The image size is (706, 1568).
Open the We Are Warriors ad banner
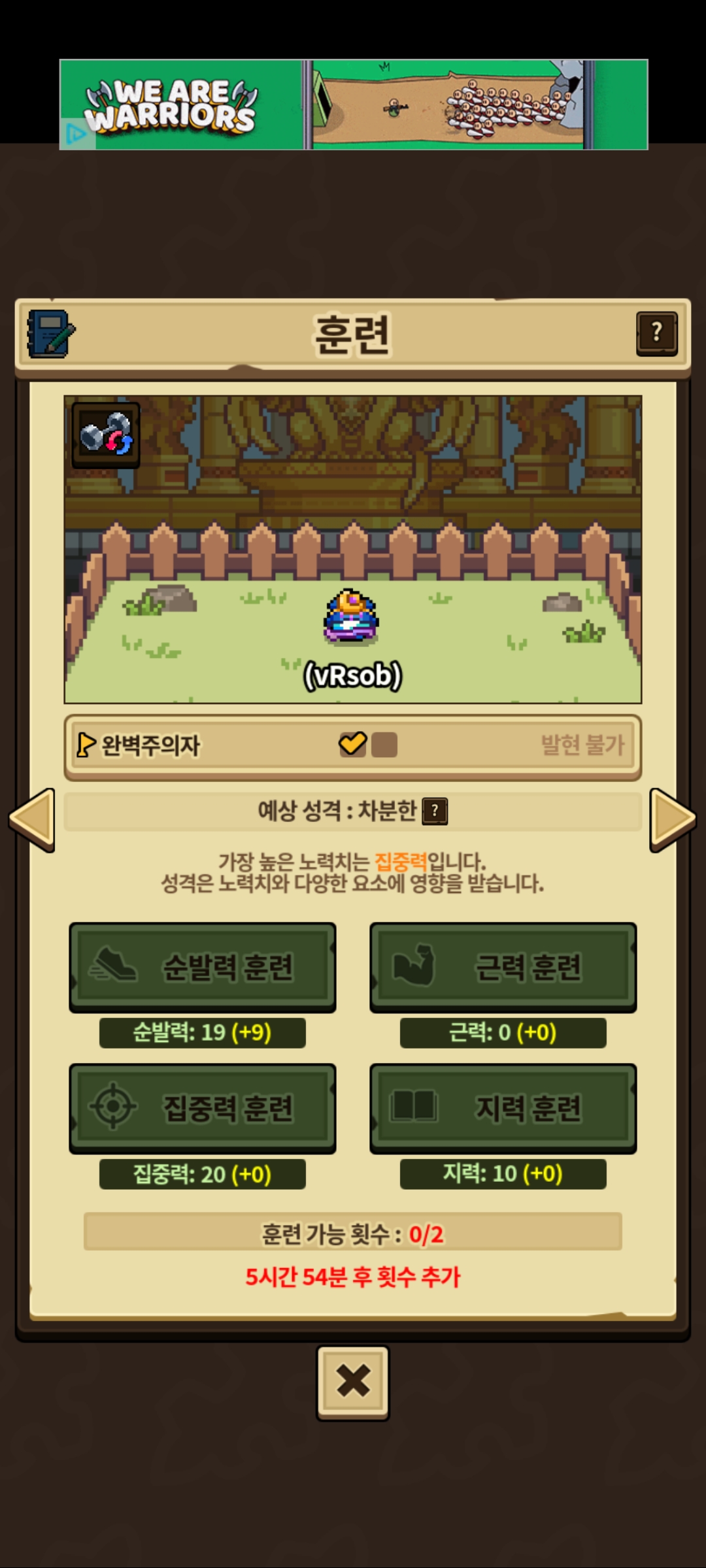353,105
